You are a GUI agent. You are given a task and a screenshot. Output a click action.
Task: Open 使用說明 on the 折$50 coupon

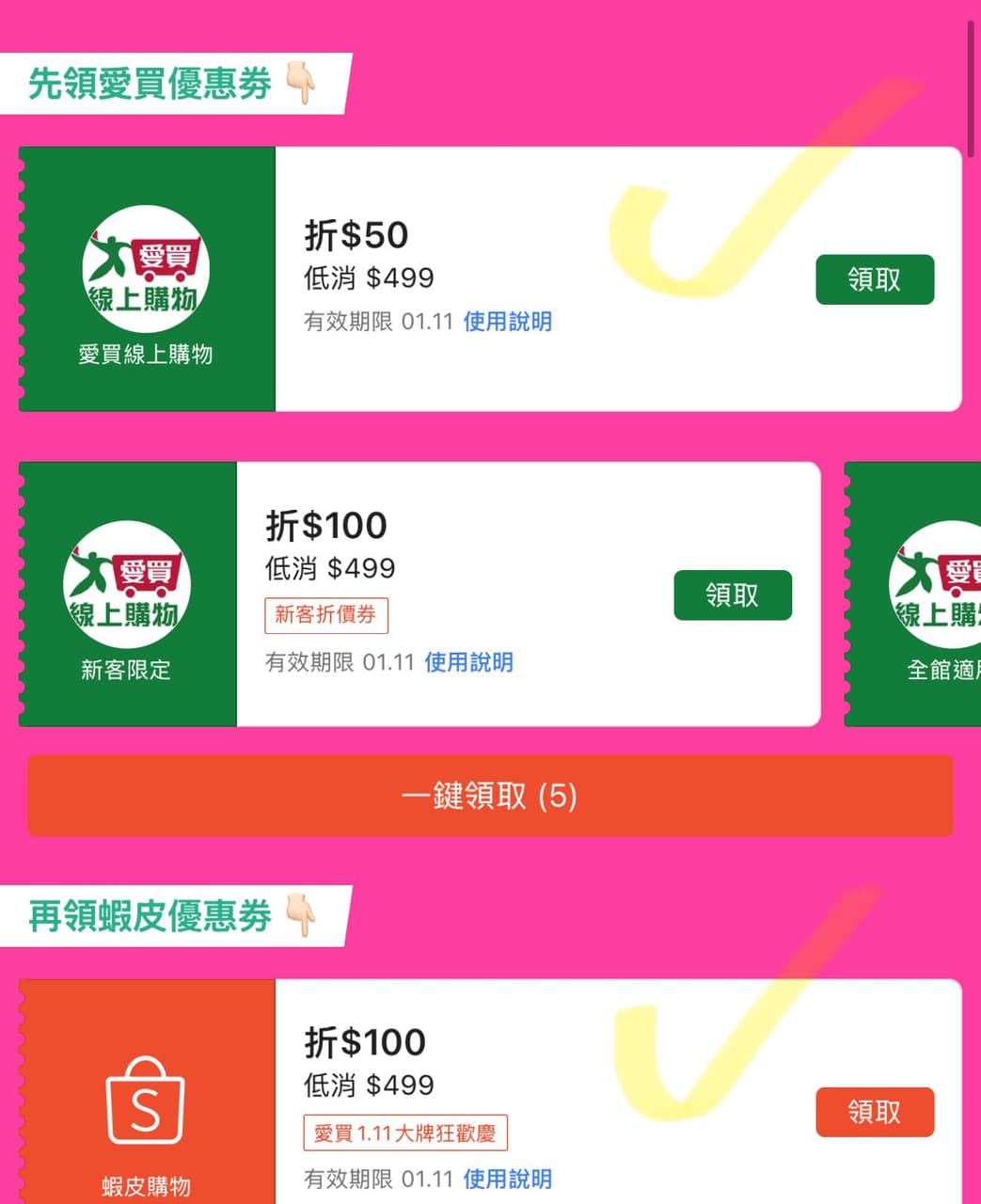507,322
